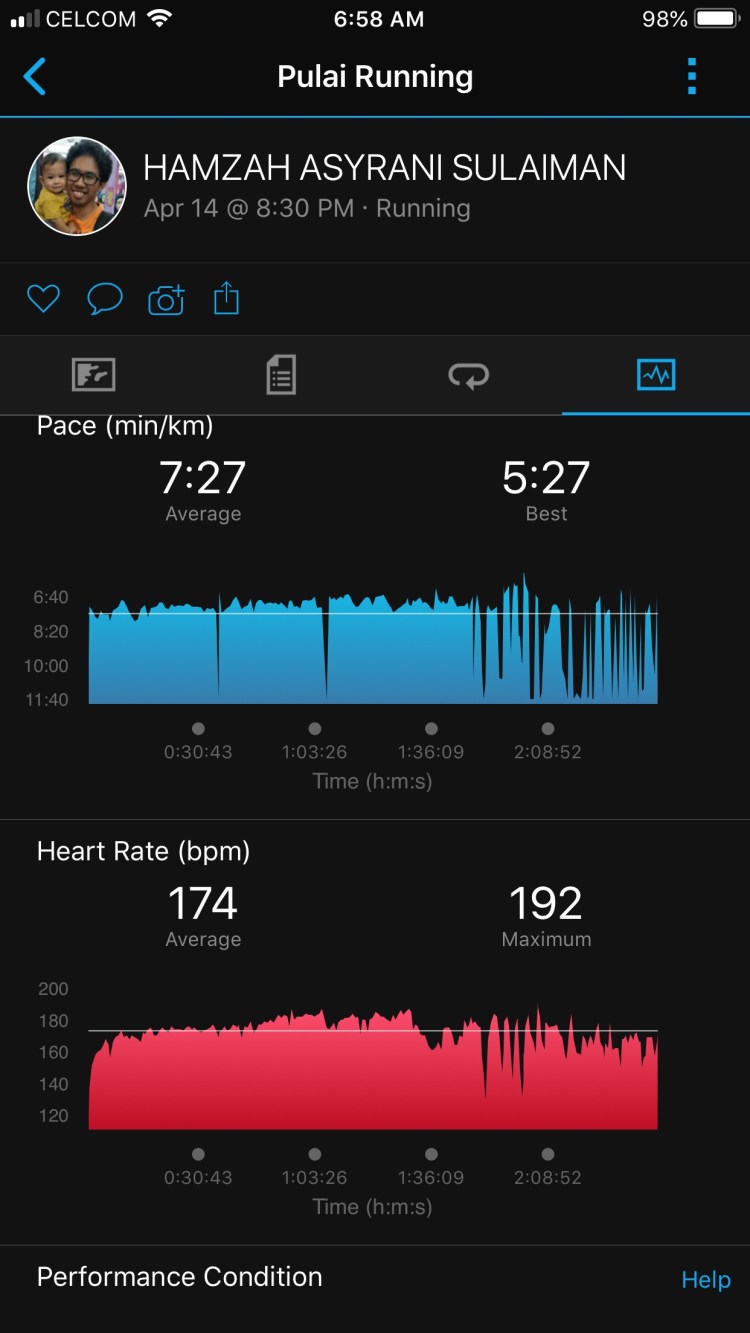Open the three-dot overflow menu

692,77
